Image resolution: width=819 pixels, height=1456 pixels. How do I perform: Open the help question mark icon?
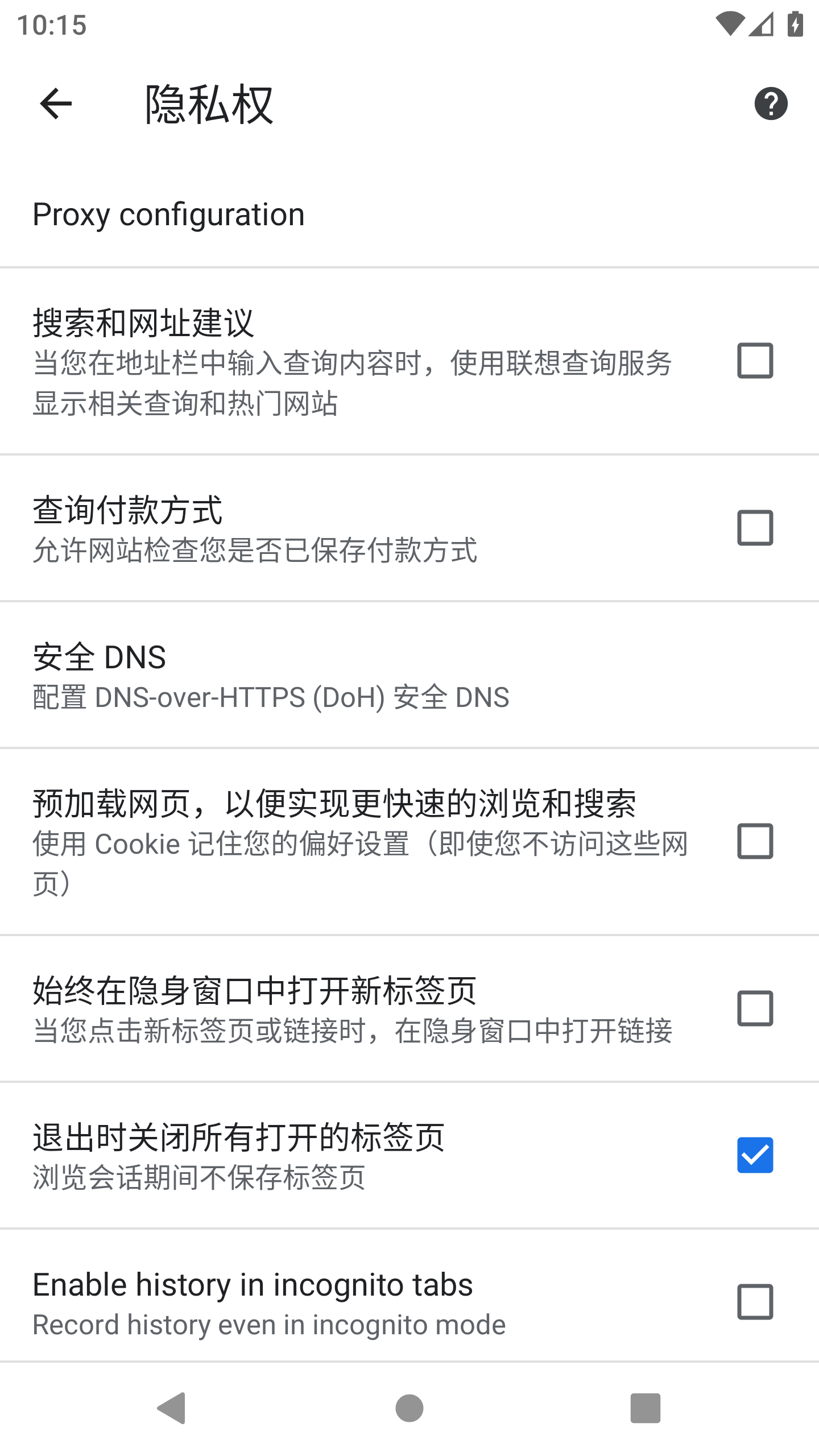771,104
